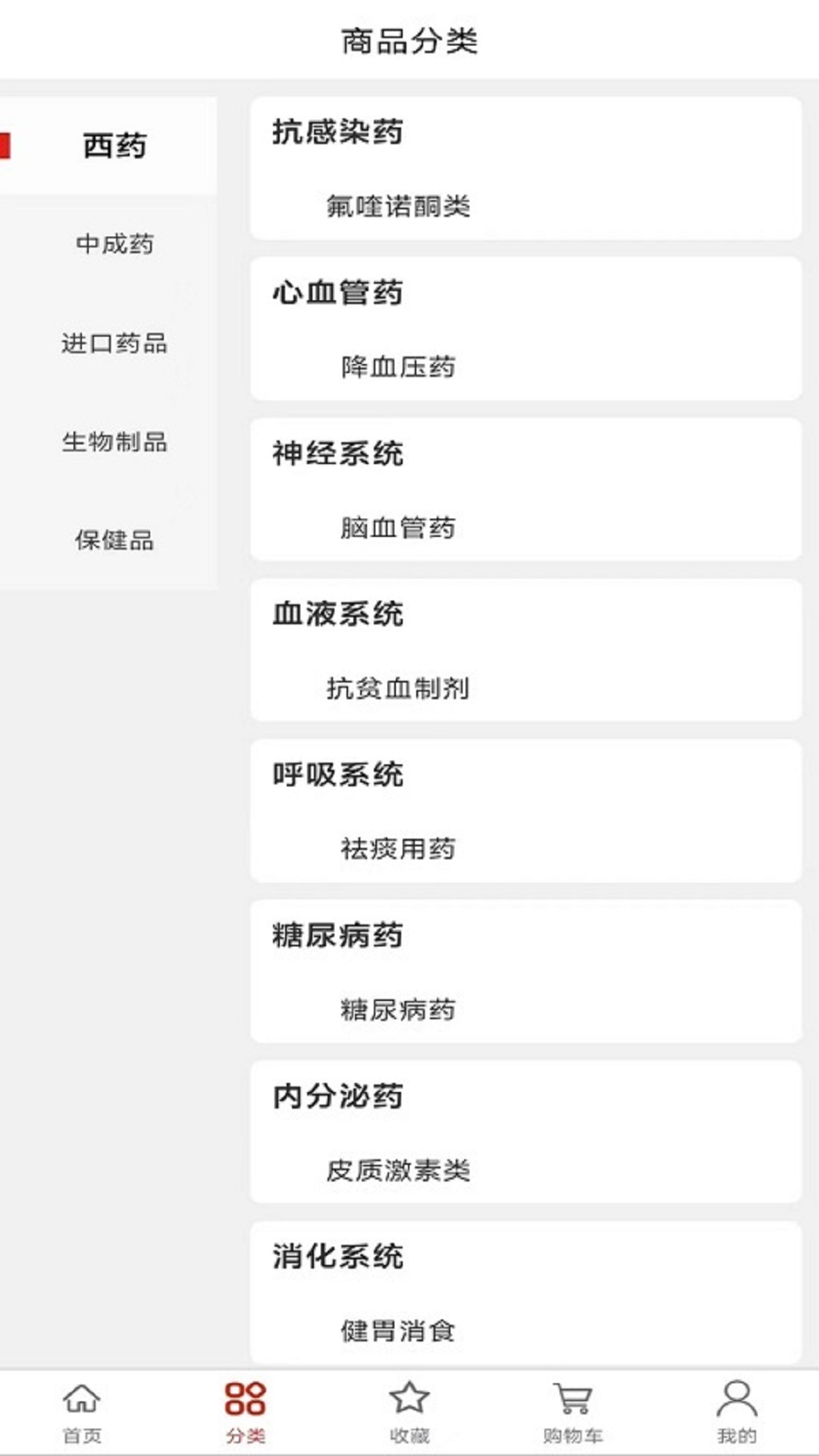View 抗贫血制剂 products
819x1456 pixels.
pos(398,689)
